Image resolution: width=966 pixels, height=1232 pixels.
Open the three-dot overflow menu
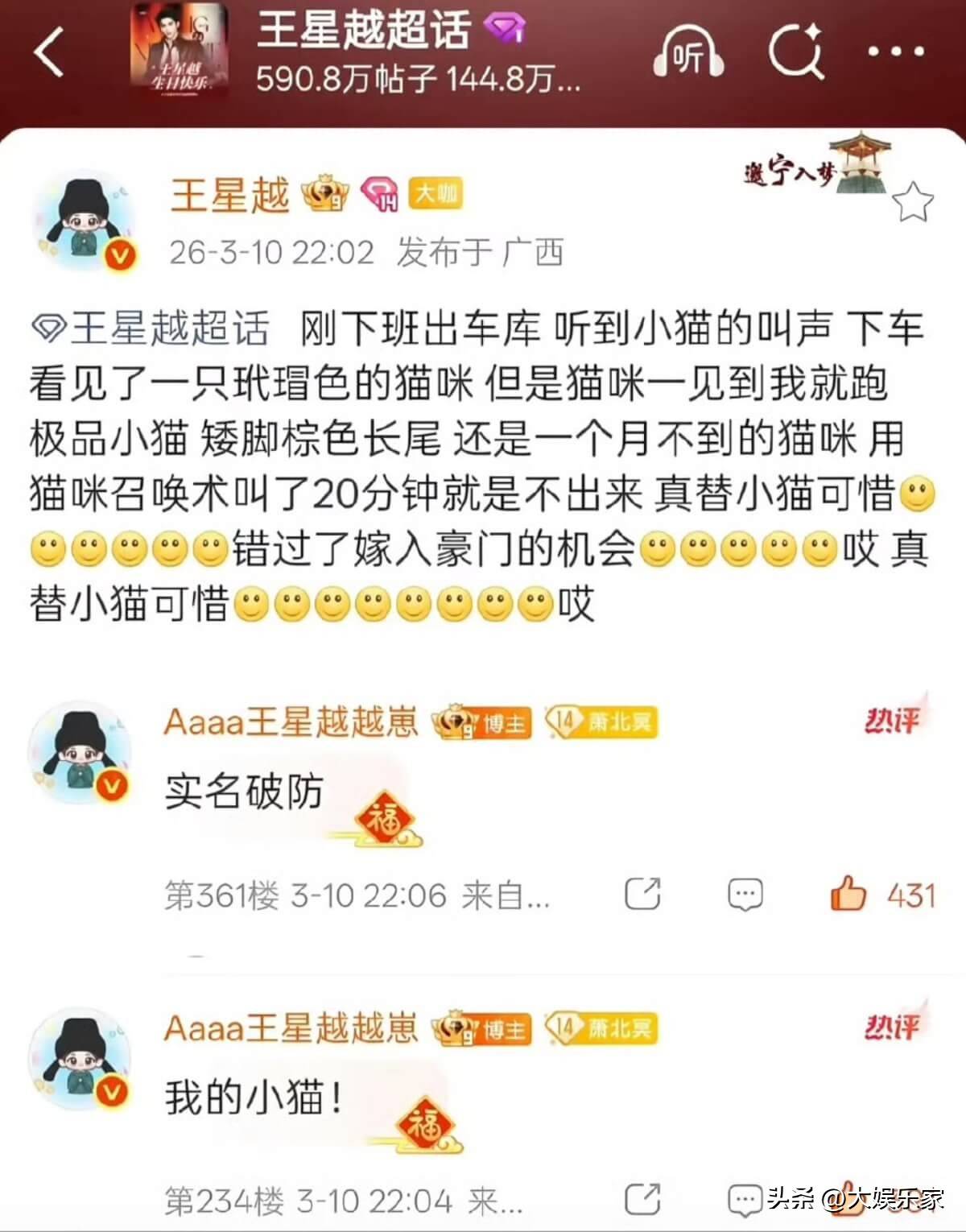click(897, 52)
